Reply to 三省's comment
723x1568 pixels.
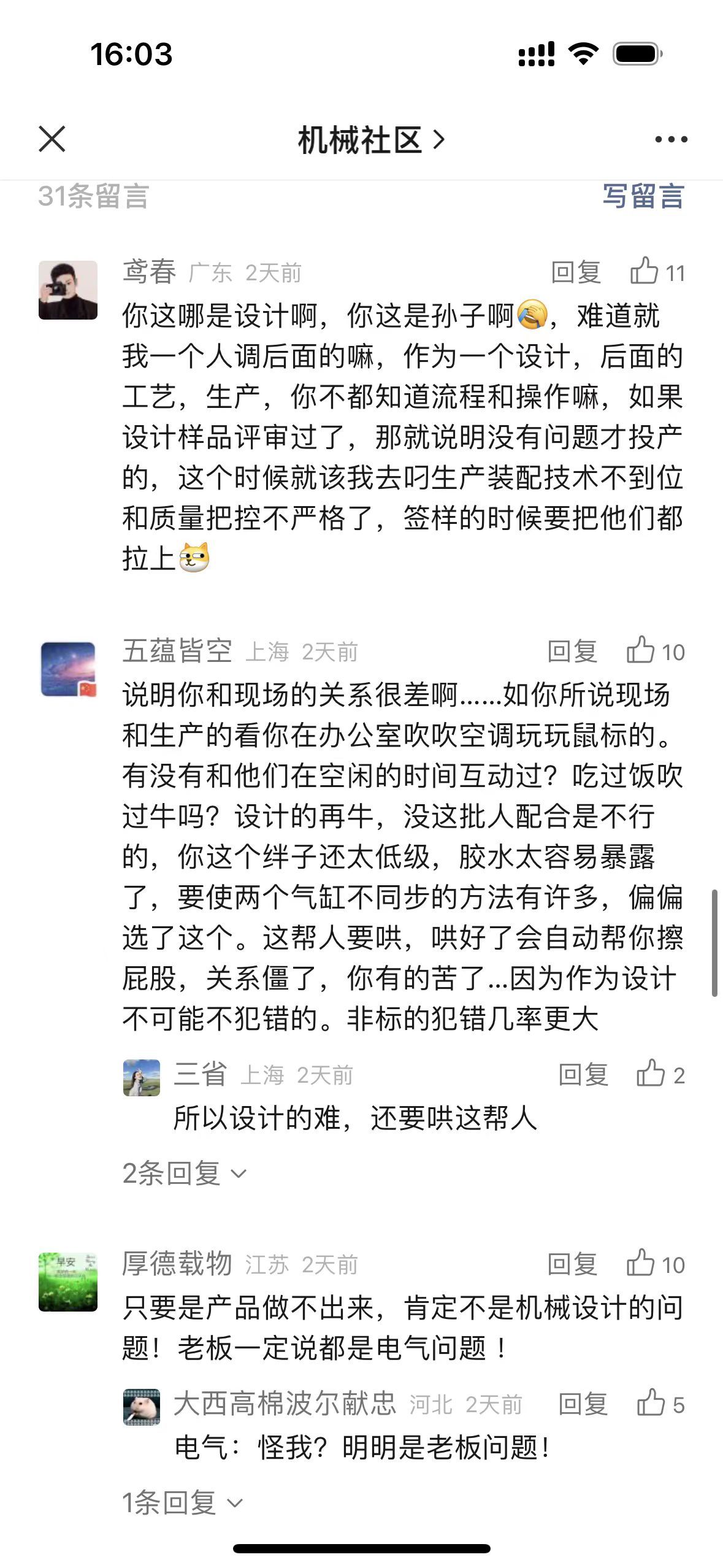tap(583, 1075)
